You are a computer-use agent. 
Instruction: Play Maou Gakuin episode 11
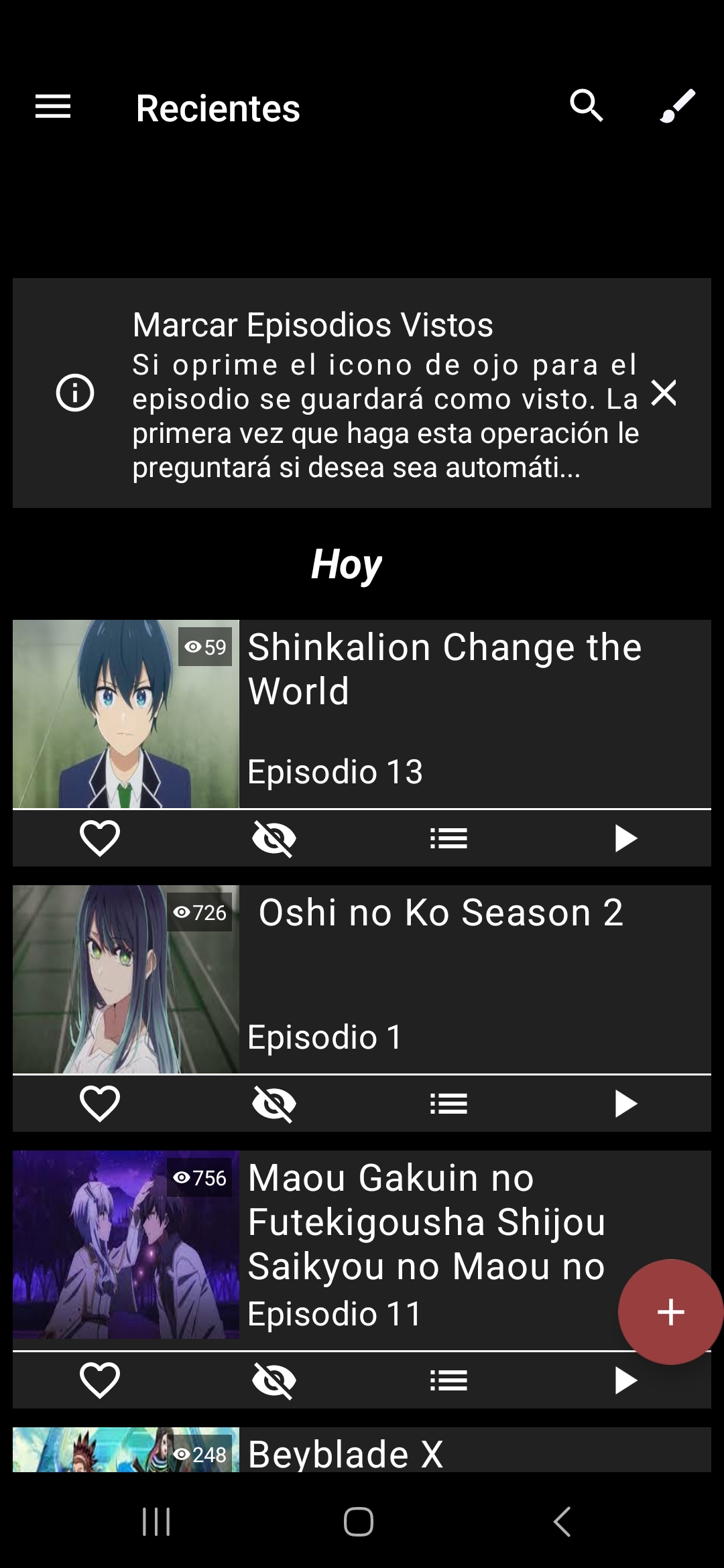(x=625, y=1380)
